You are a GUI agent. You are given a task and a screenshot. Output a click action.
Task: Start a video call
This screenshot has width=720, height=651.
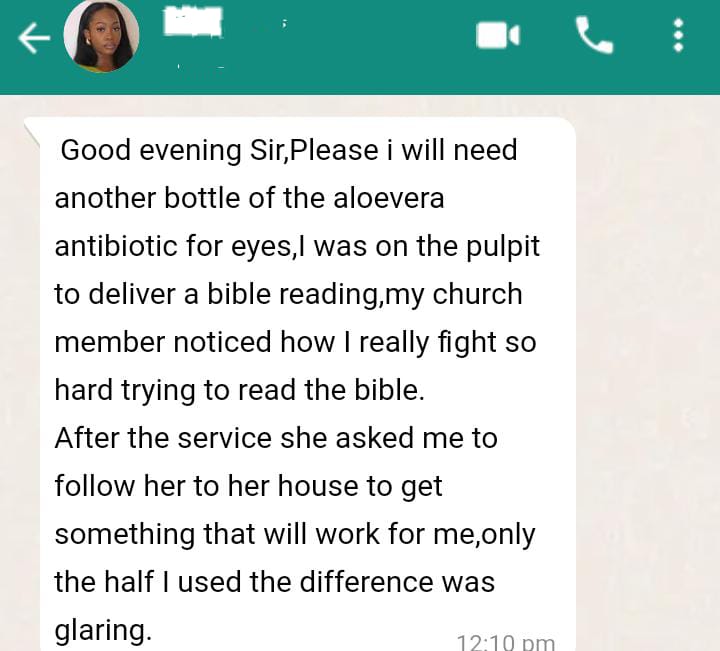tap(497, 36)
